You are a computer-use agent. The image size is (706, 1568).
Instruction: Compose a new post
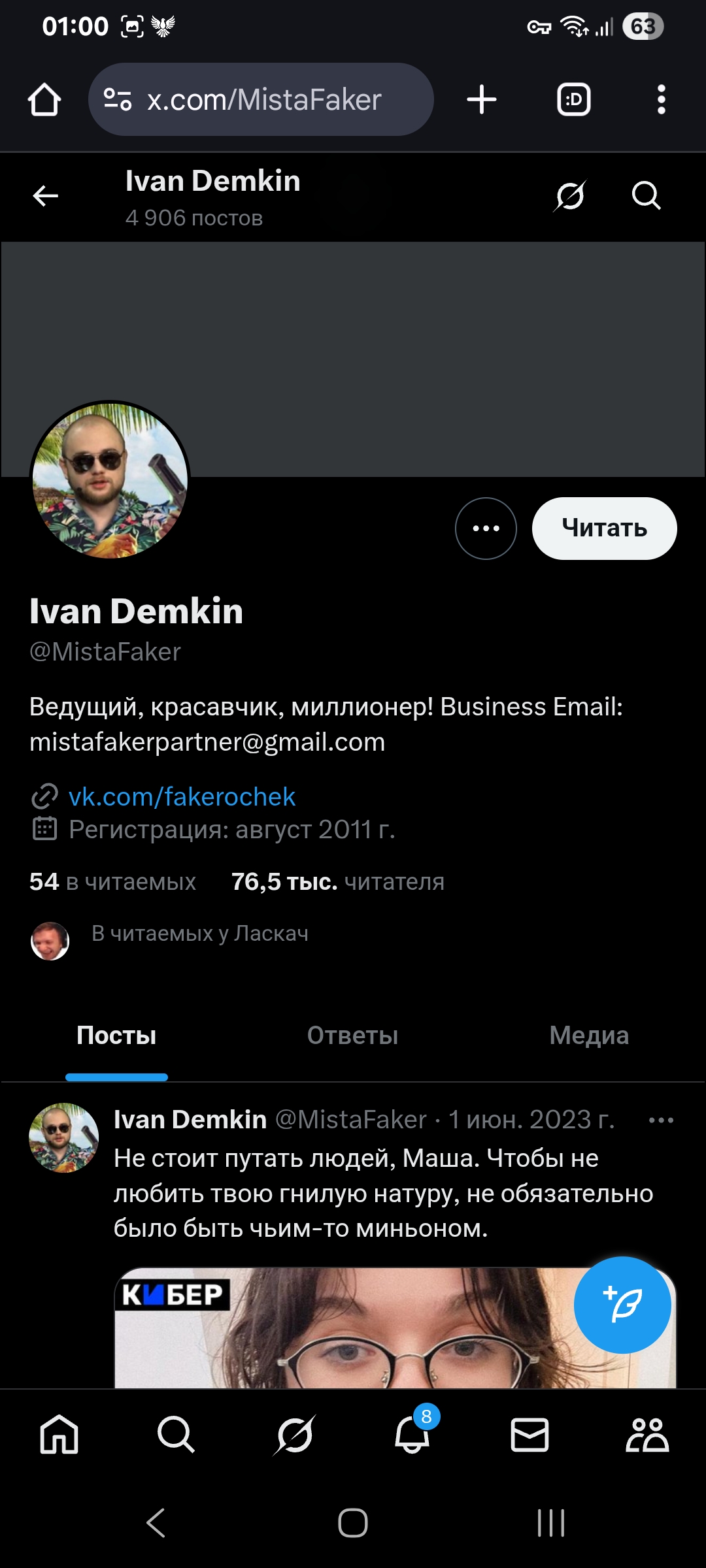click(622, 1305)
